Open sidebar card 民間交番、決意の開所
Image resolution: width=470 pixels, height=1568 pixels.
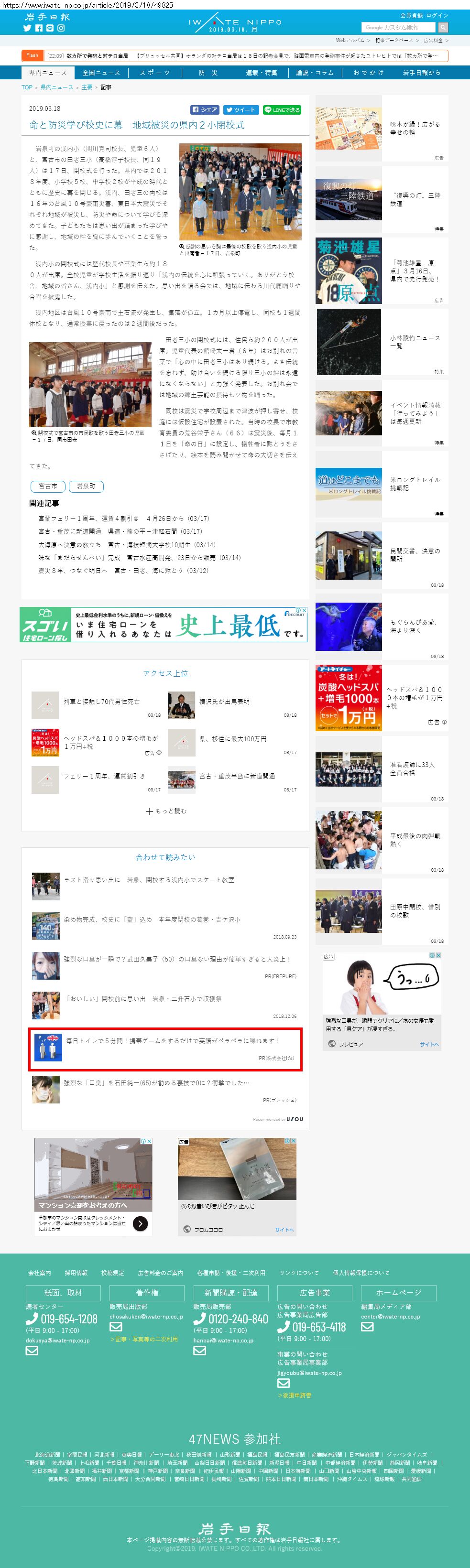pos(405,554)
